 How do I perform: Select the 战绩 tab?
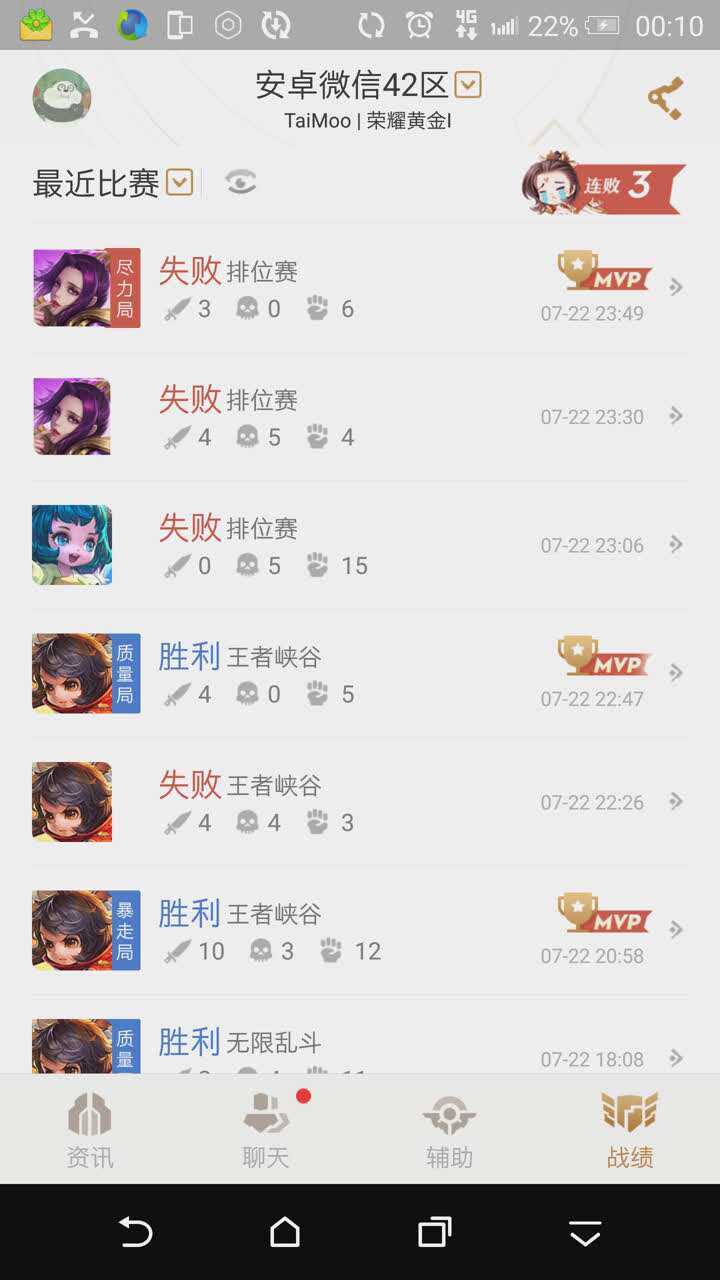[630, 1130]
